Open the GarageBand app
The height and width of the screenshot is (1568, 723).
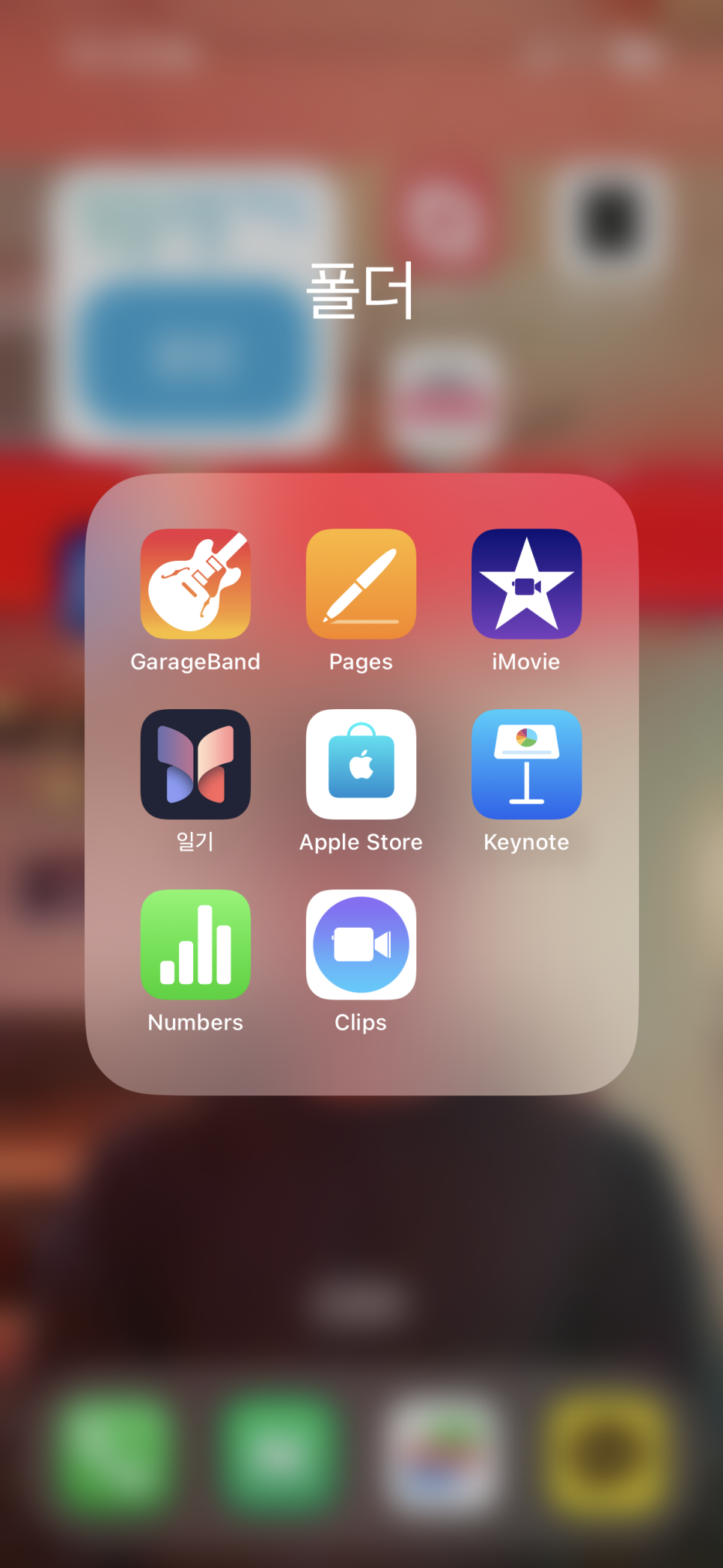tap(195, 584)
